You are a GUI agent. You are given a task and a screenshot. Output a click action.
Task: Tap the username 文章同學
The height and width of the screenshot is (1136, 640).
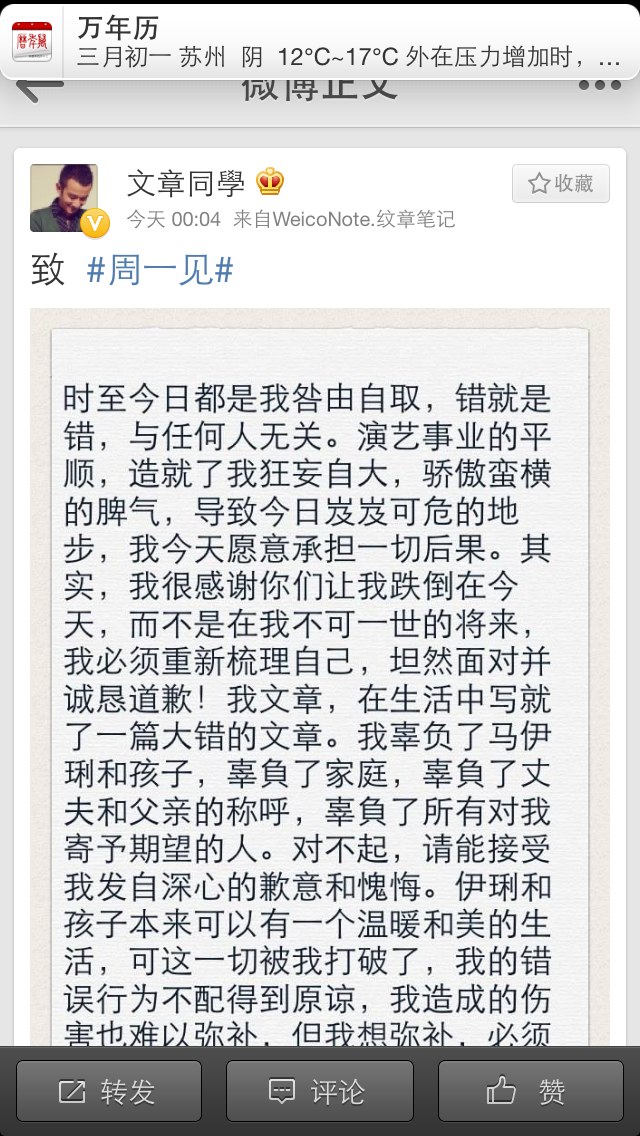pyautogui.click(x=186, y=183)
